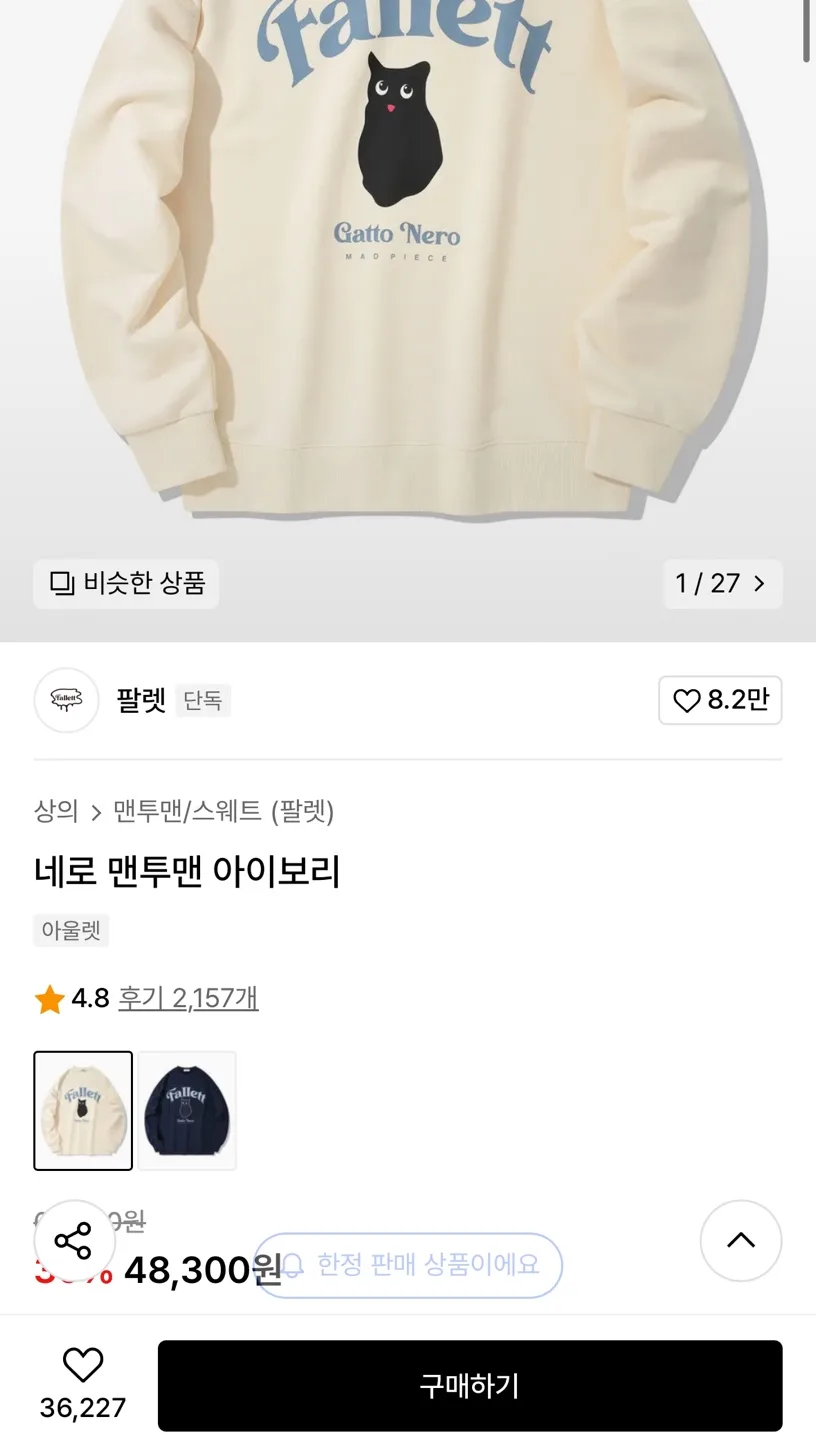
Task: Select the navy sweatshirt color option
Action: [x=187, y=1110]
